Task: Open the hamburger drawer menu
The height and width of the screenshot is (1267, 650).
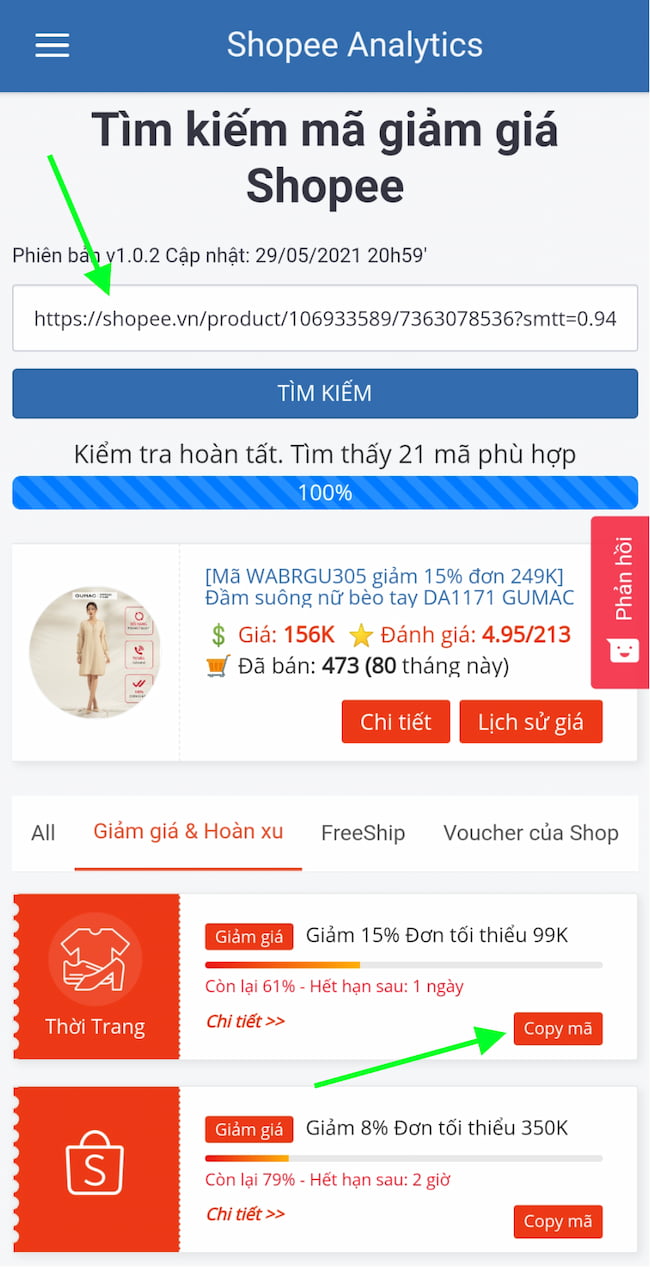Action: 52,46
